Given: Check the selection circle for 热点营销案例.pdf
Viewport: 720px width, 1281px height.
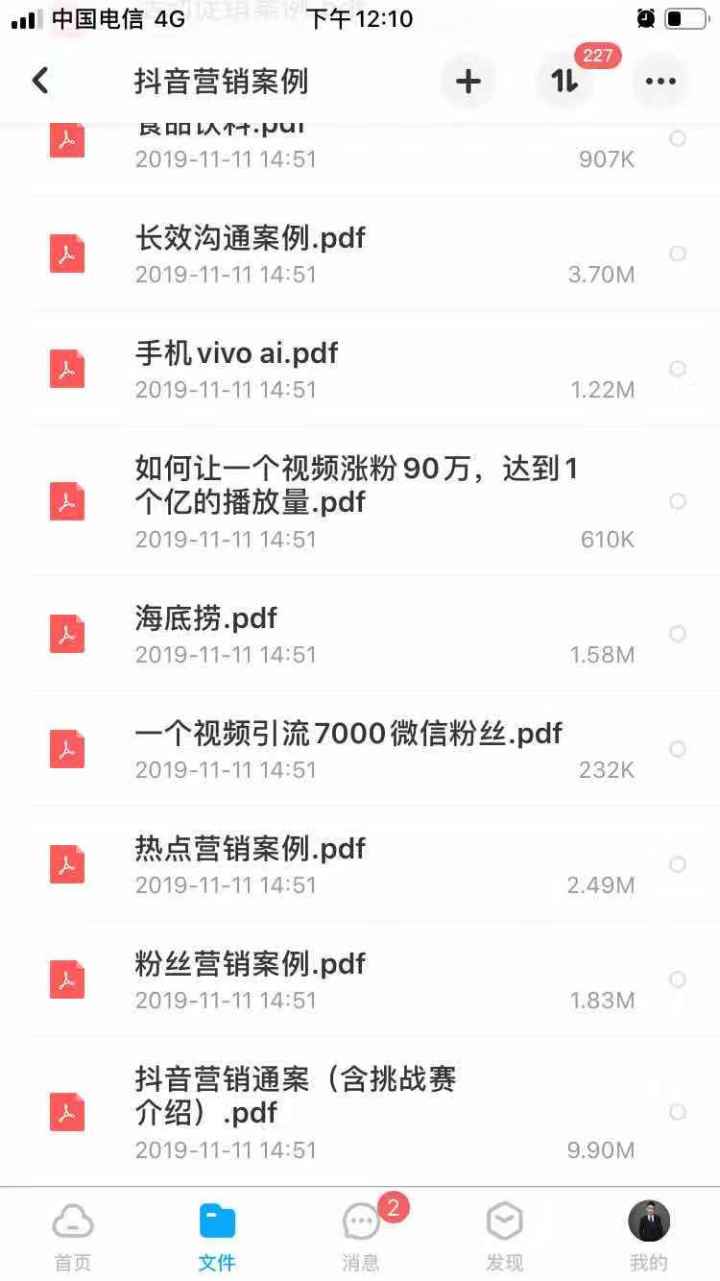Looking at the screenshot, I should (x=678, y=863).
